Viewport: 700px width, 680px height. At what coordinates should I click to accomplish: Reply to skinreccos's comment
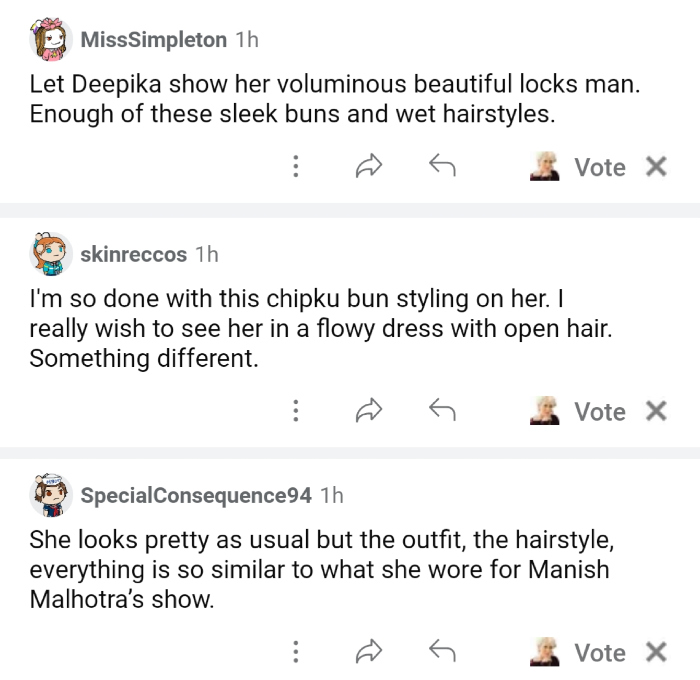coord(441,410)
